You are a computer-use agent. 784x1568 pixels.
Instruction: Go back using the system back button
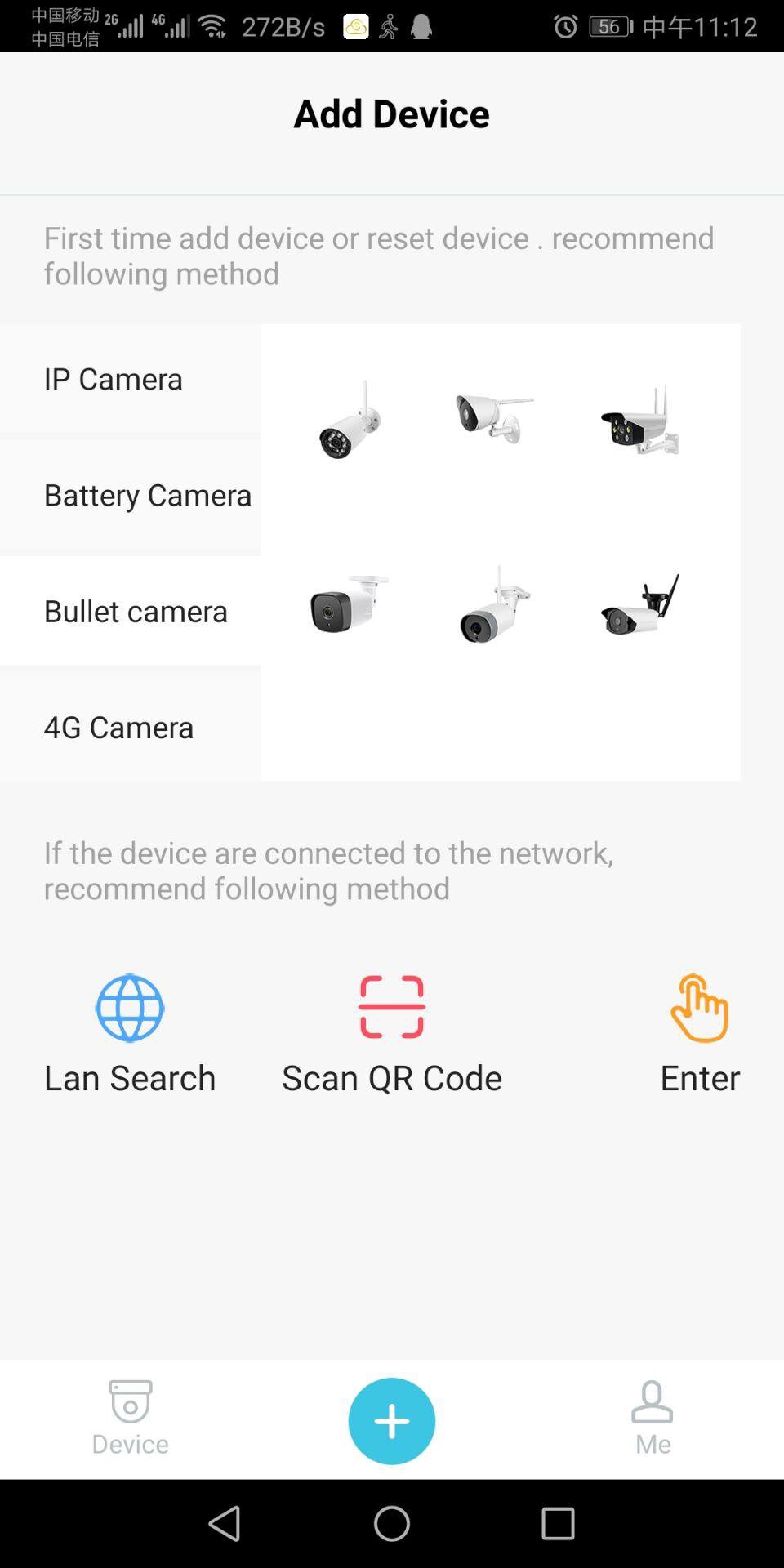(225, 1524)
